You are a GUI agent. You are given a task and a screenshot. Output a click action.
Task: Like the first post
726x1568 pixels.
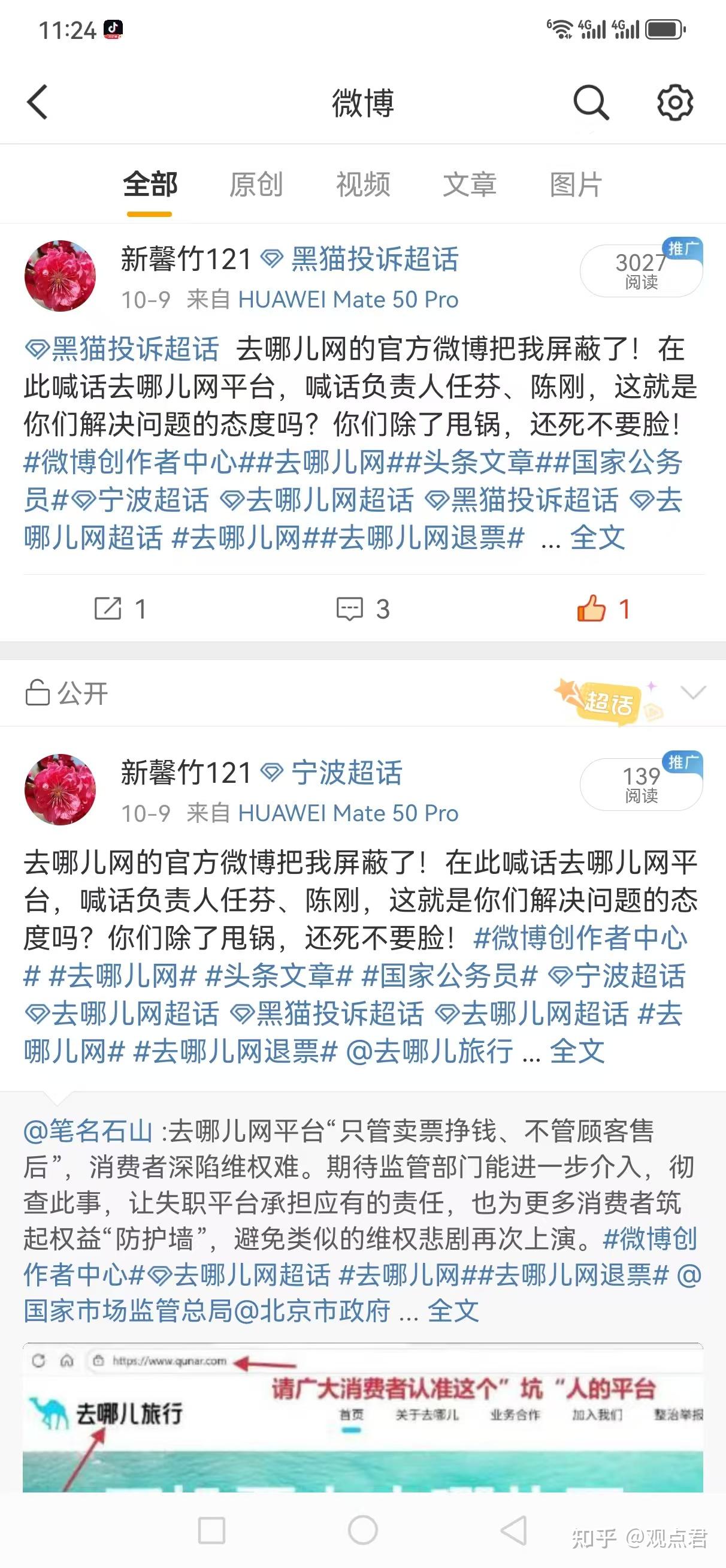tap(603, 608)
